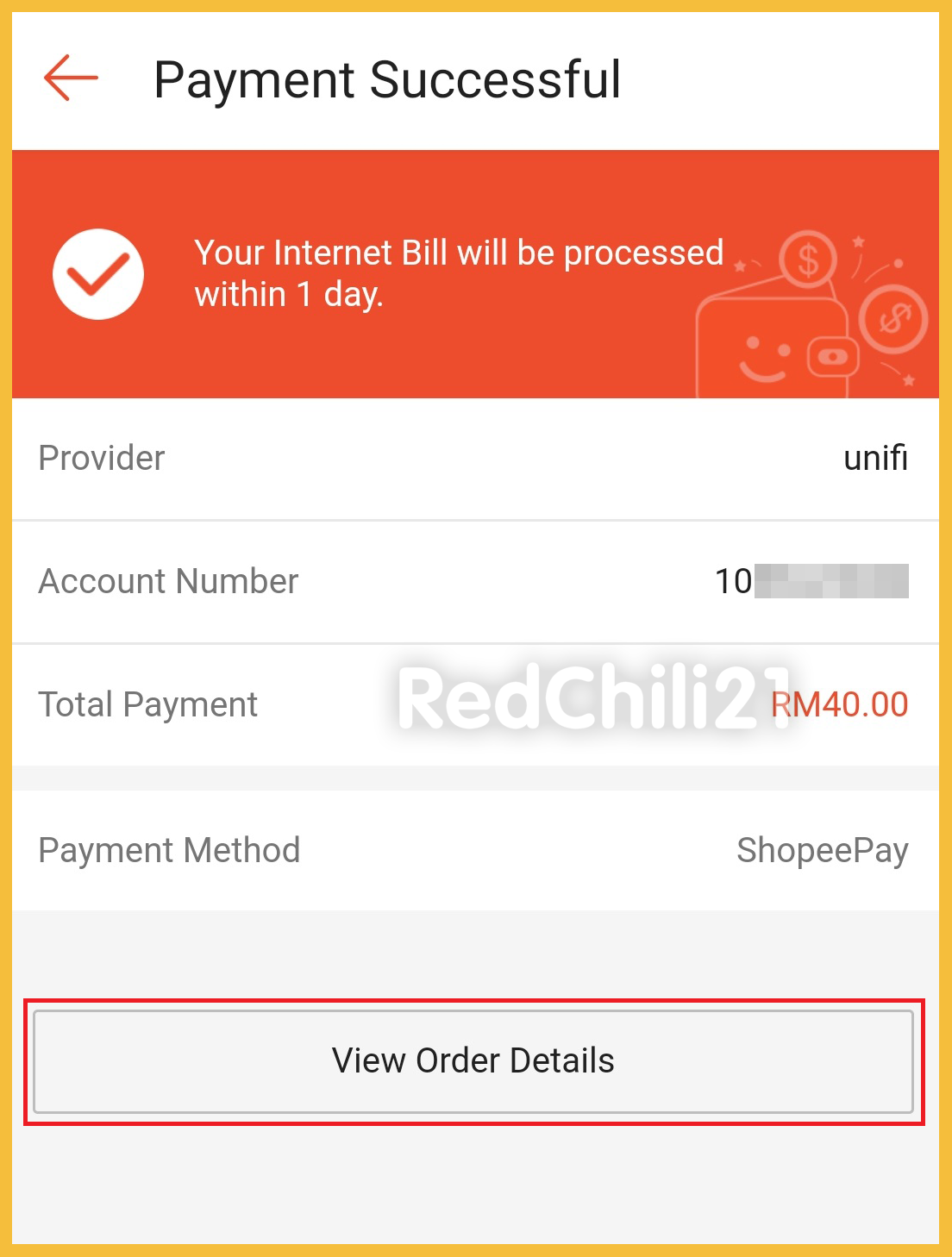Open View Order Details
This screenshot has width=952, height=1257.
(473, 1061)
